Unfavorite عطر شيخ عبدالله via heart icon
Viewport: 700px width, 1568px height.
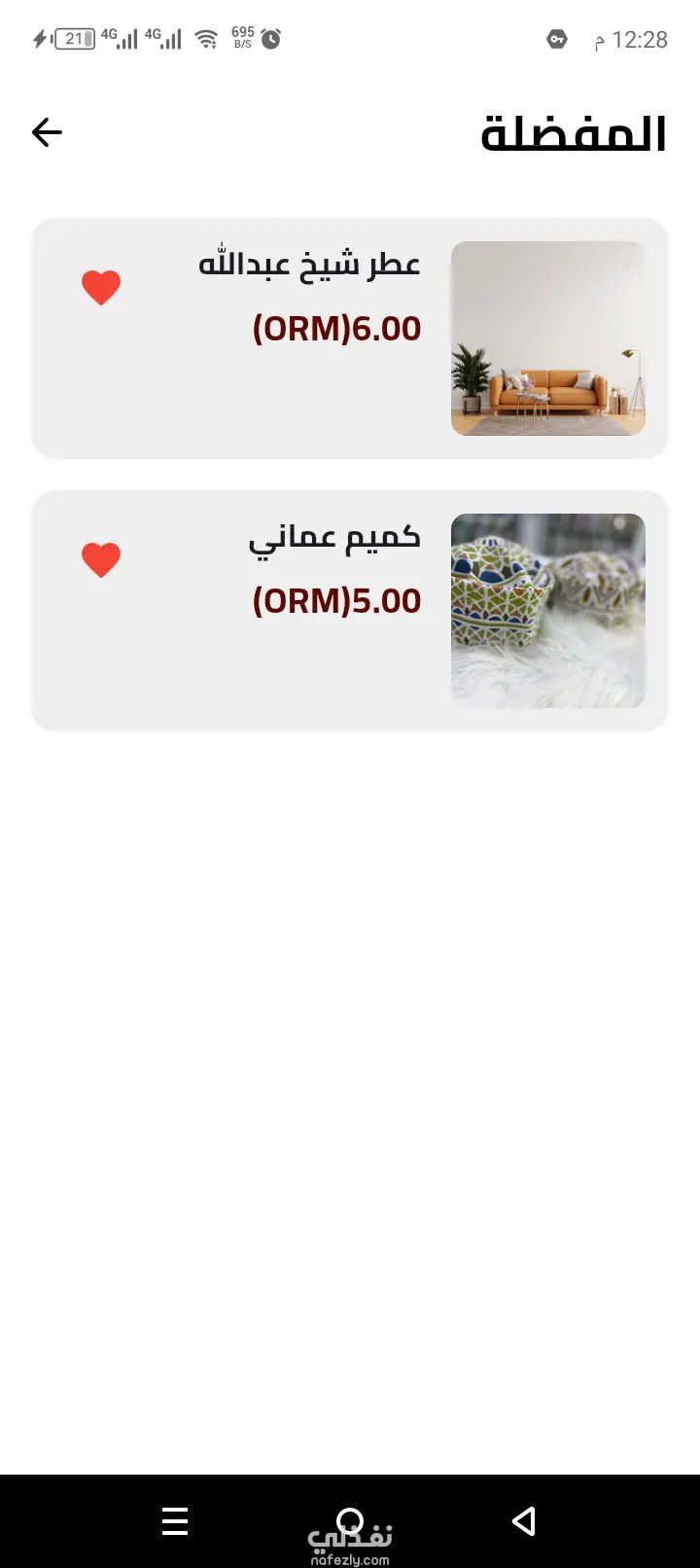(101, 288)
